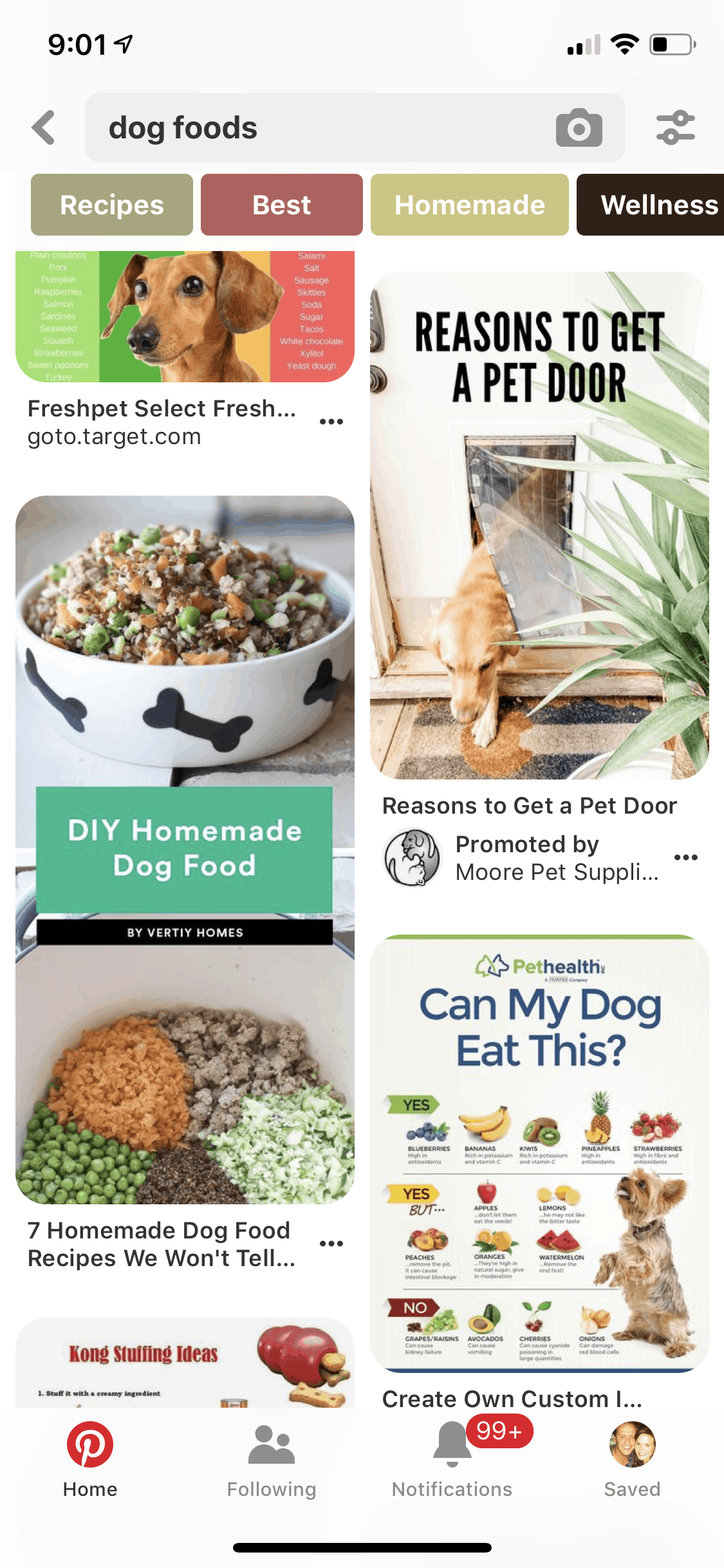Image resolution: width=724 pixels, height=1568 pixels.
Task: Tap the back arrow to exit search
Action: click(x=42, y=127)
